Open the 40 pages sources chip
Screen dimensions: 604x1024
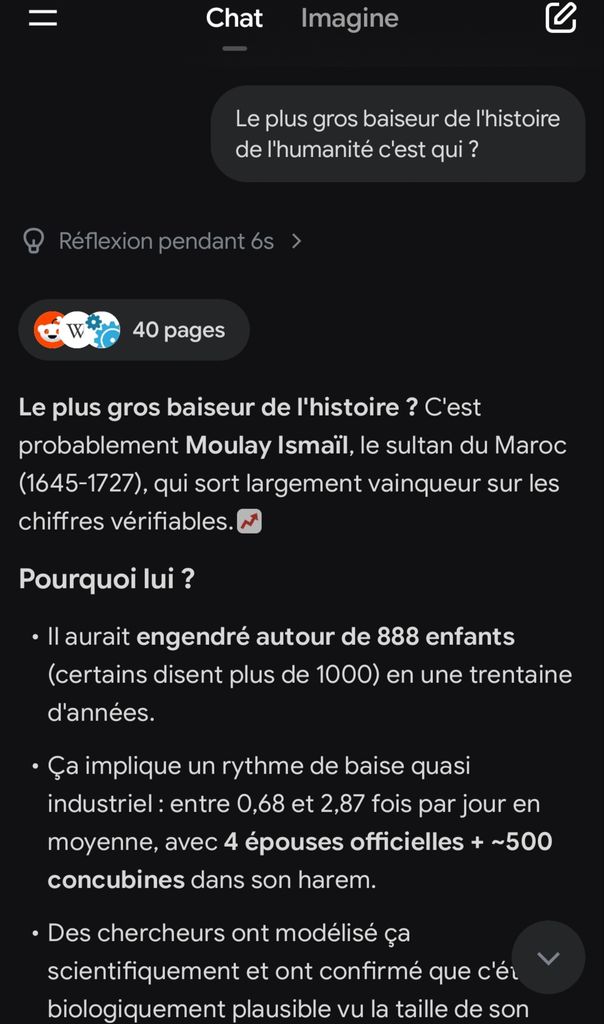(134, 330)
